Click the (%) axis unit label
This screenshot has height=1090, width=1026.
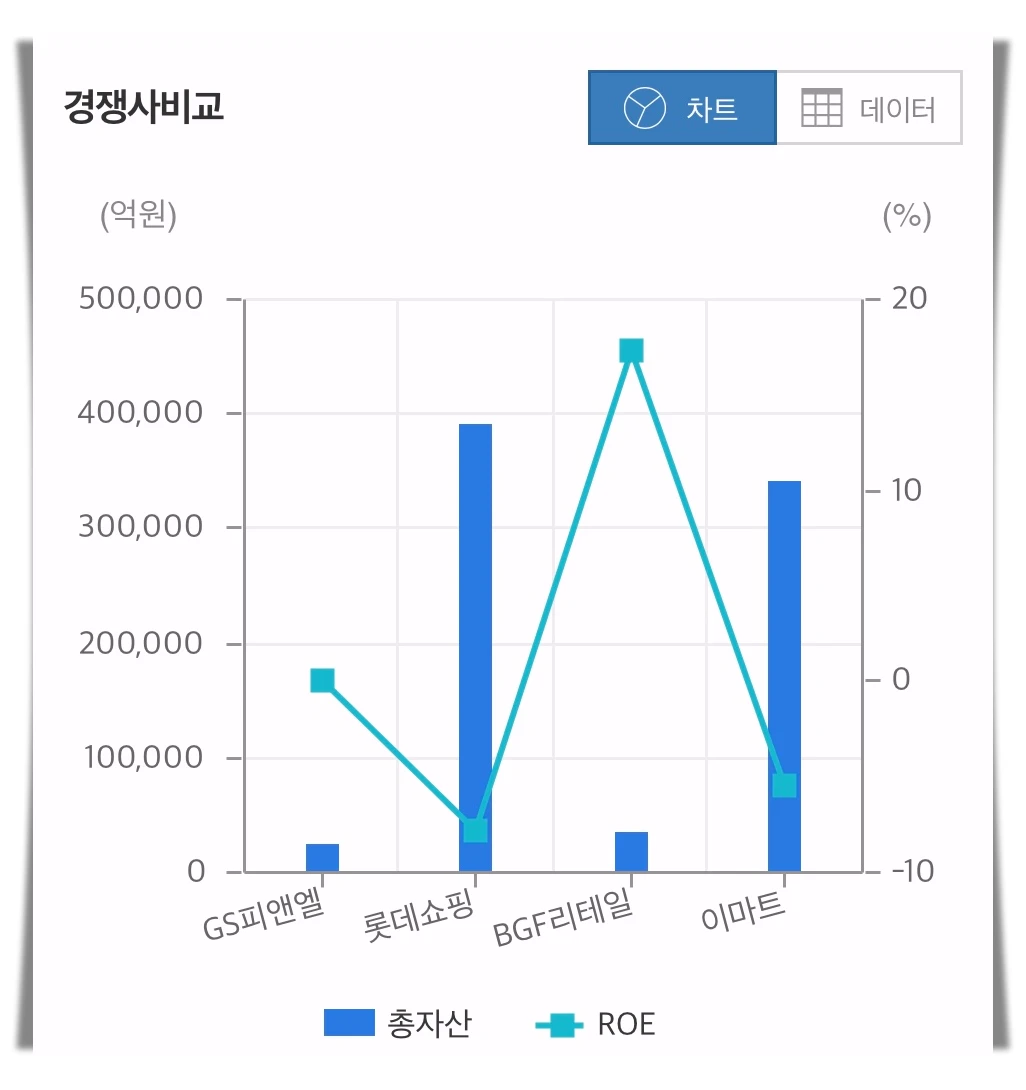(x=906, y=216)
